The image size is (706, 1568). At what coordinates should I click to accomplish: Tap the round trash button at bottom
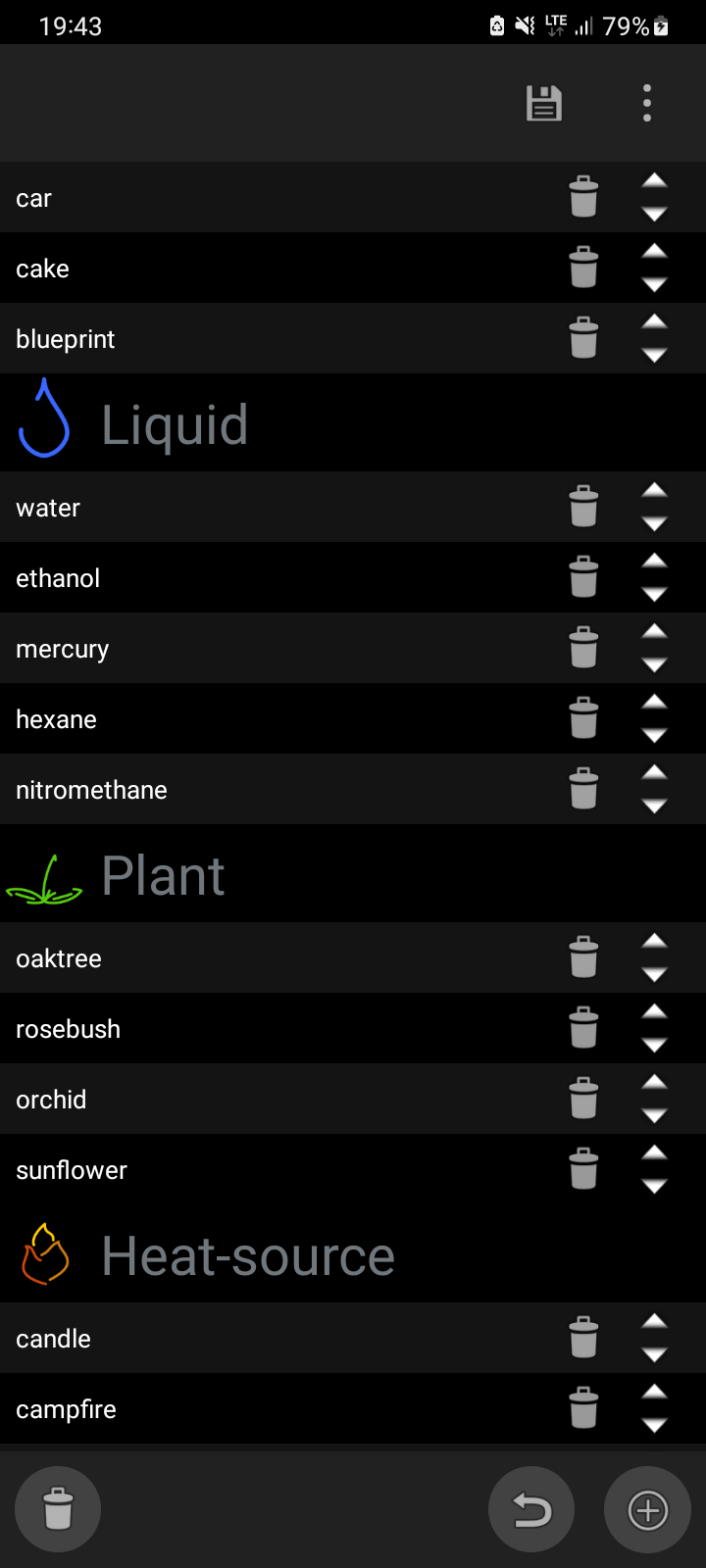pyautogui.click(x=58, y=1509)
